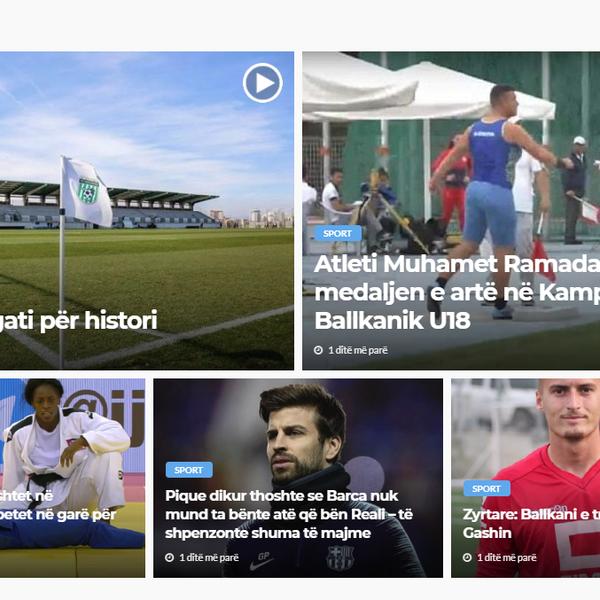Open the stadium article about history
The width and height of the screenshot is (600, 600).
coord(78,321)
